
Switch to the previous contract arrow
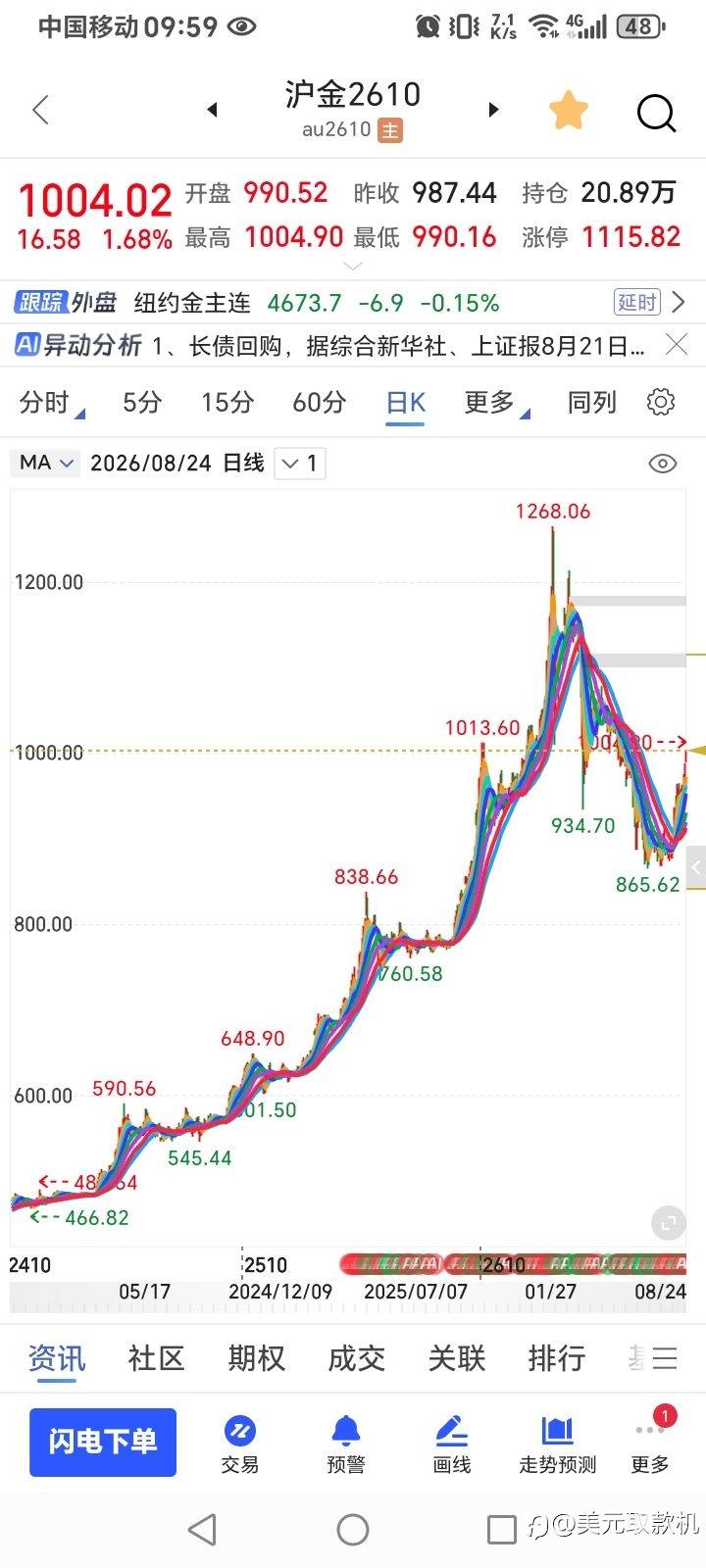click(212, 110)
